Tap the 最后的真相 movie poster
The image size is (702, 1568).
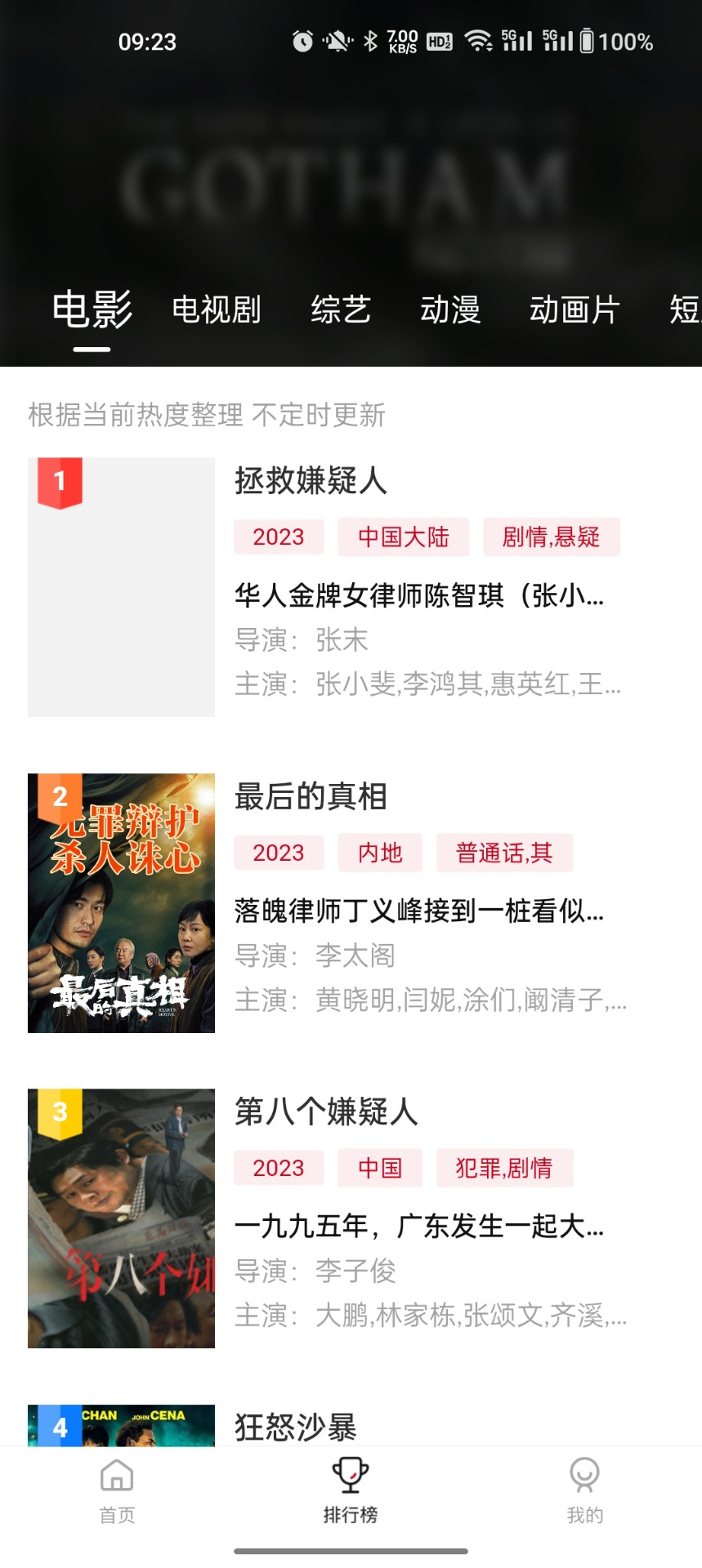tap(120, 902)
